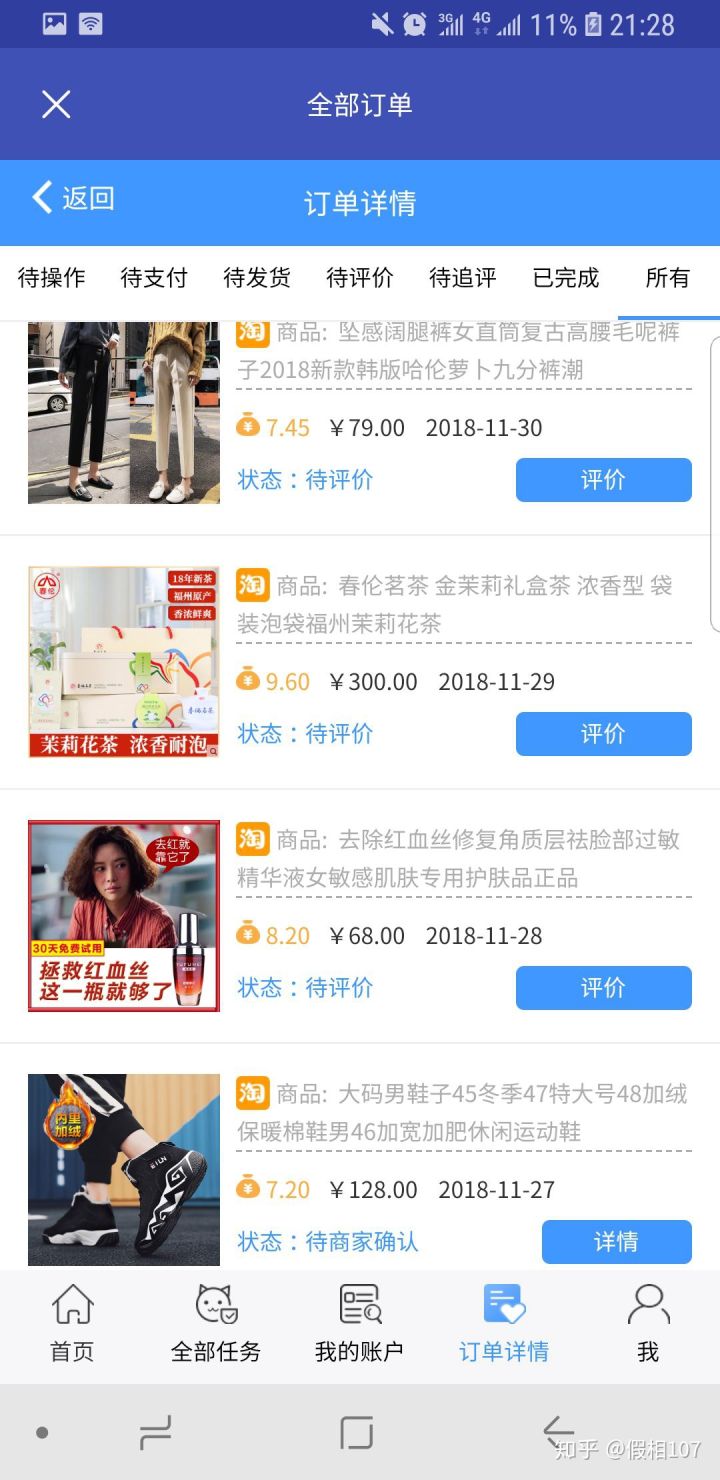The image size is (720, 1480).
Task: Select the 所有 orders tab
Action: [x=667, y=278]
